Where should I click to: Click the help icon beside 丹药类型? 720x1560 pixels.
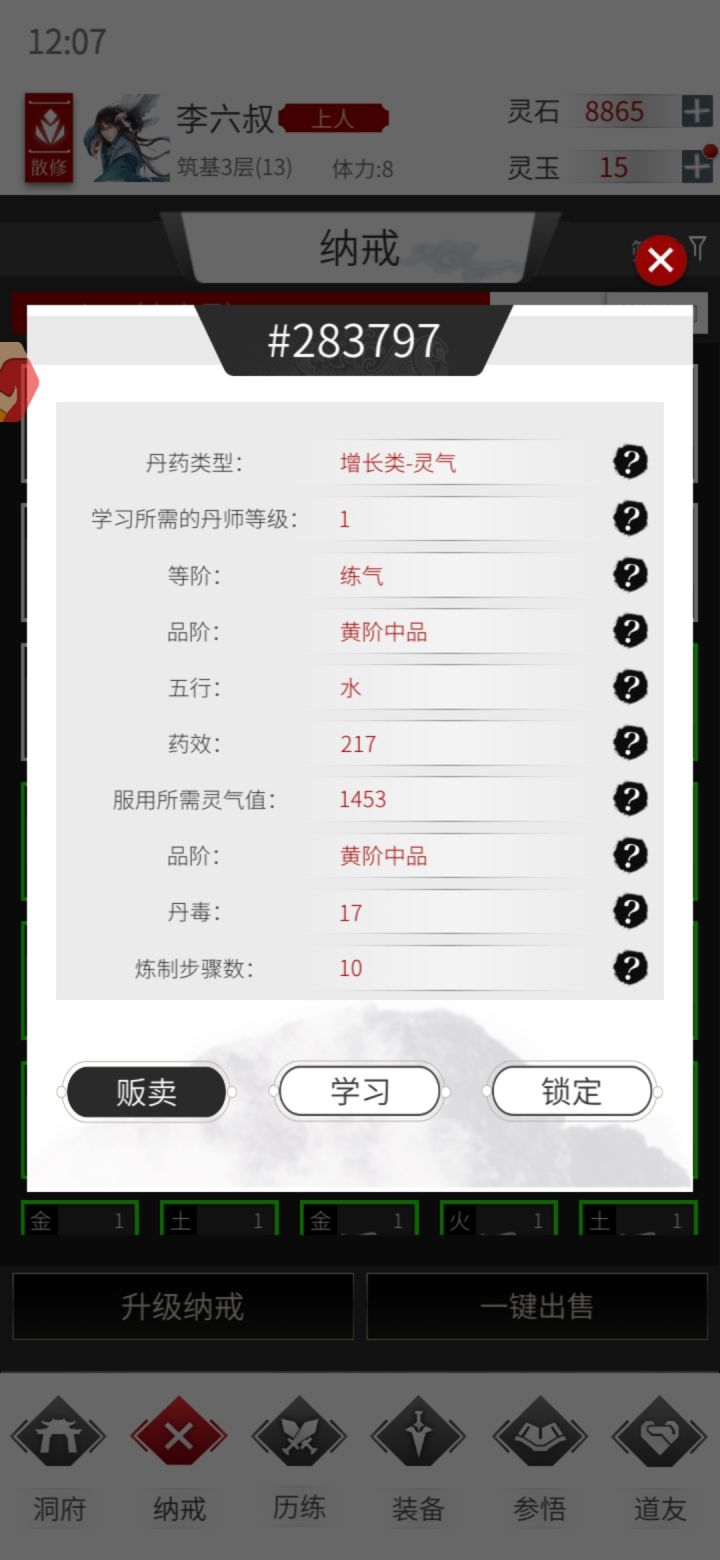[629, 462]
